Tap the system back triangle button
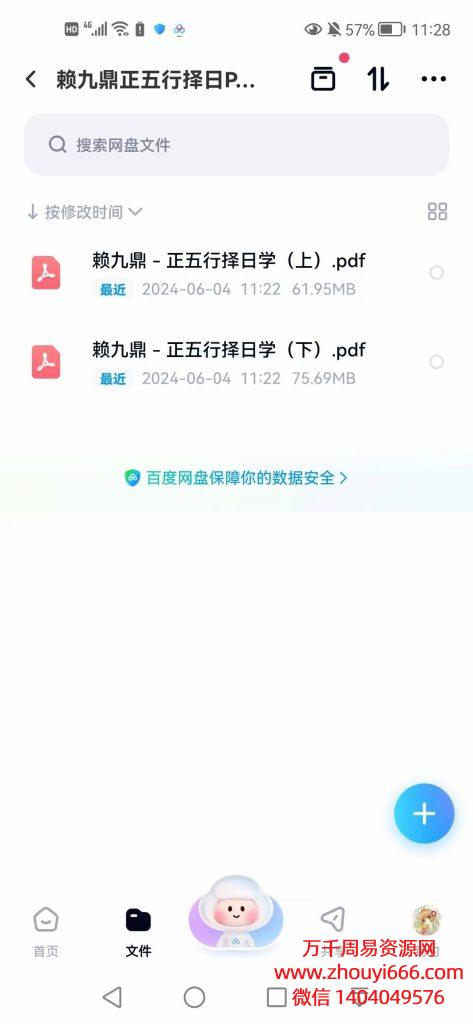This screenshot has height=1024, width=473. tap(112, 997)
